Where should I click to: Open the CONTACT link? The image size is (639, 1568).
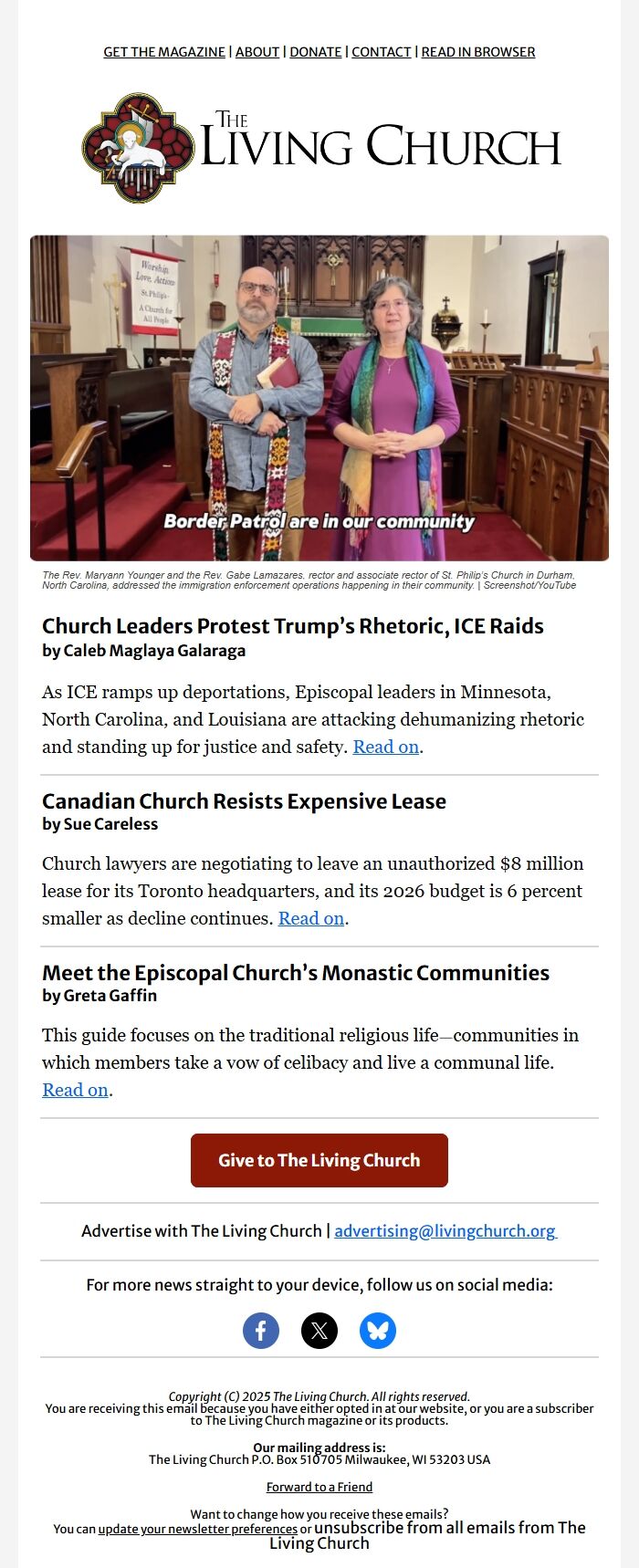click(382, 52)
